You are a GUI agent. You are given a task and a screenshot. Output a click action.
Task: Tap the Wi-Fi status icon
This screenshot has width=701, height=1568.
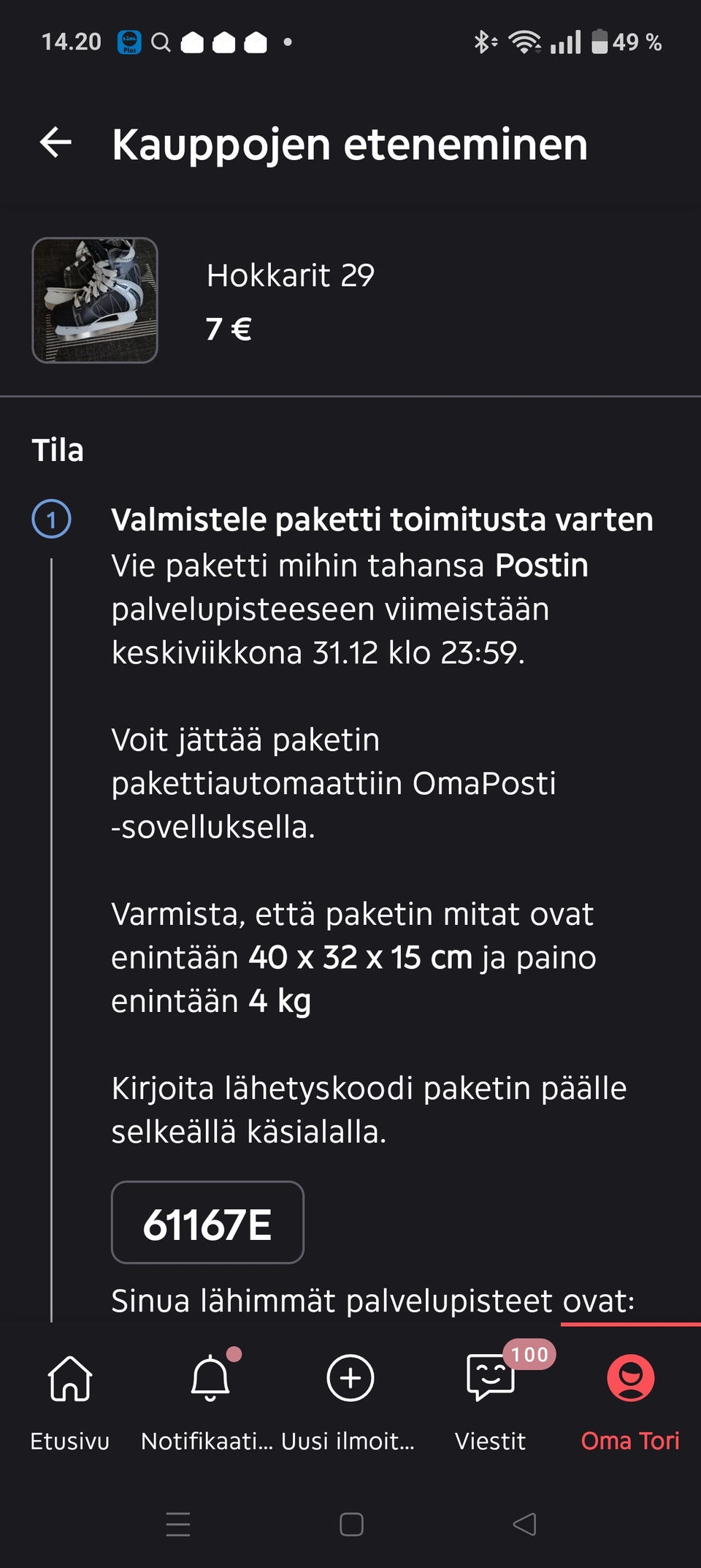tap(524, 42)
